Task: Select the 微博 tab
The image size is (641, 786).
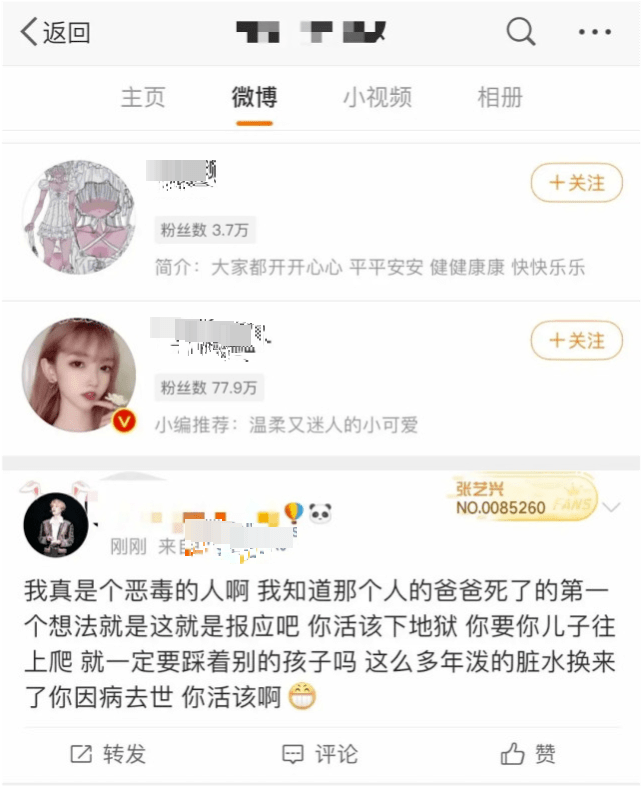Action: coord(254,97)
